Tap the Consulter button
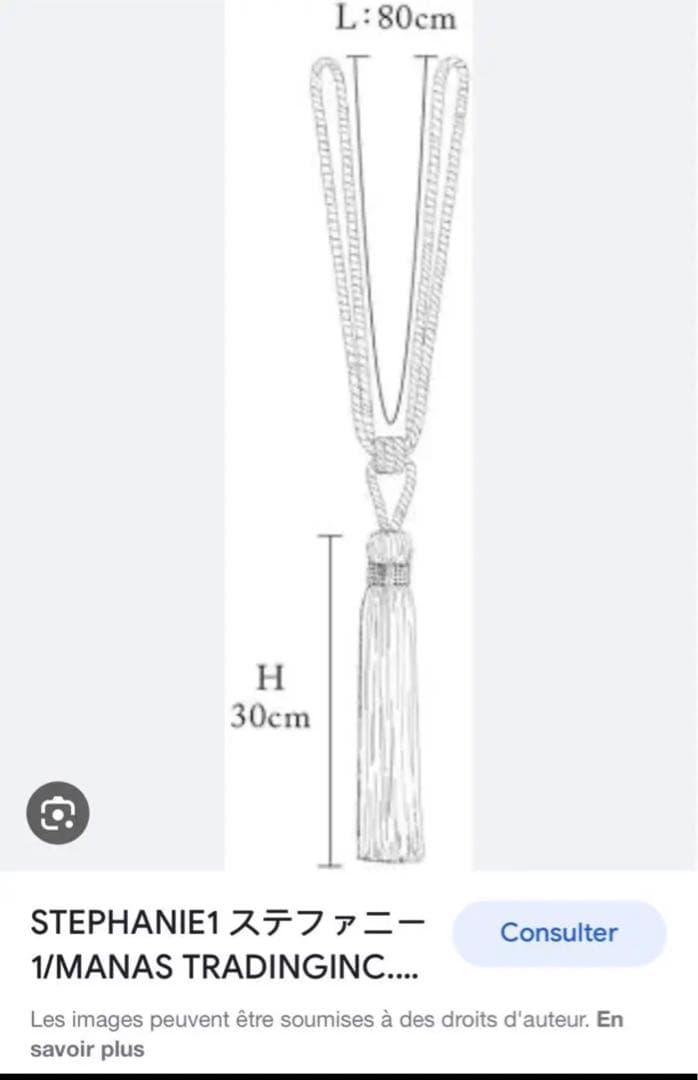Screen dimensions: 698x1080 click(x=559, y=933)
